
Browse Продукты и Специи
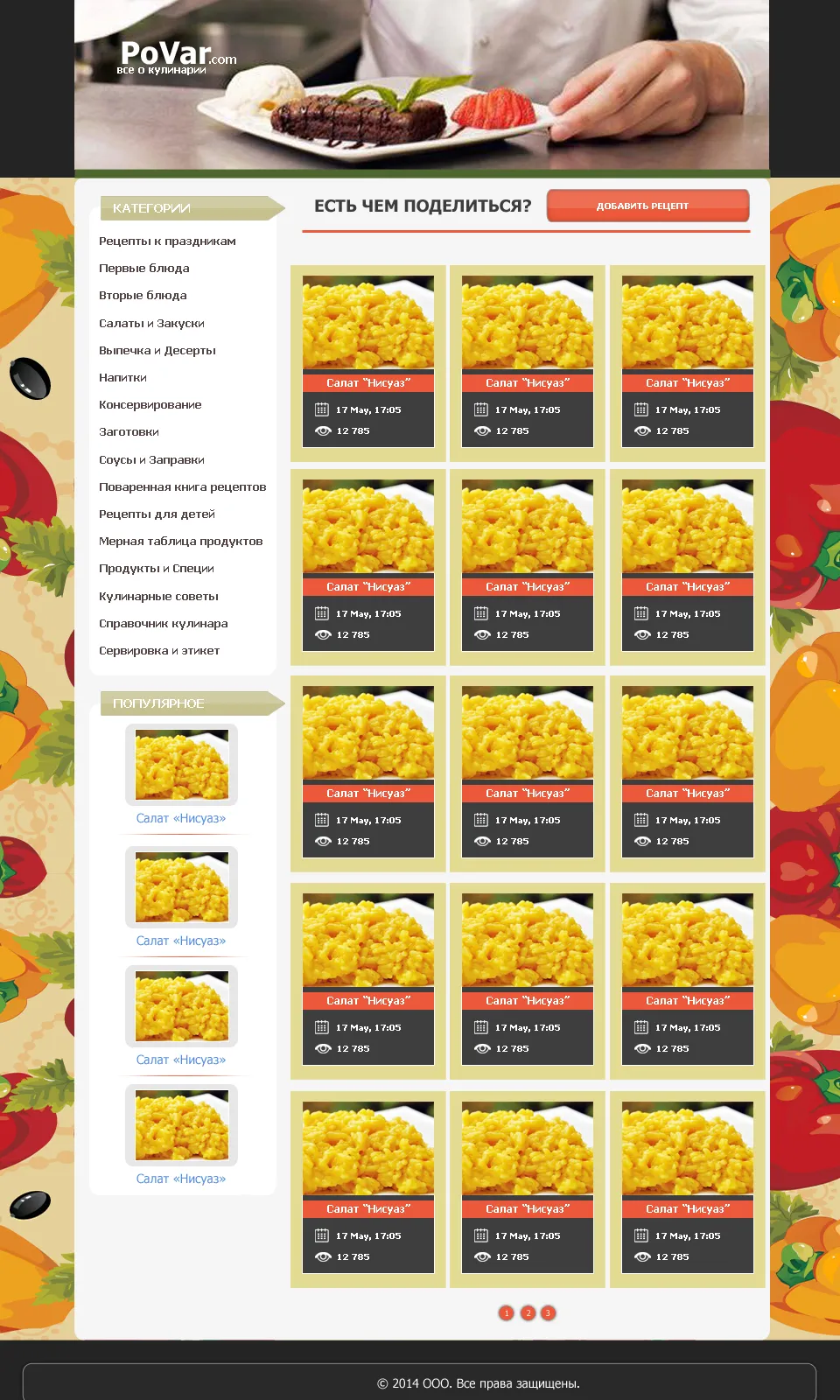tap(156, 568)
